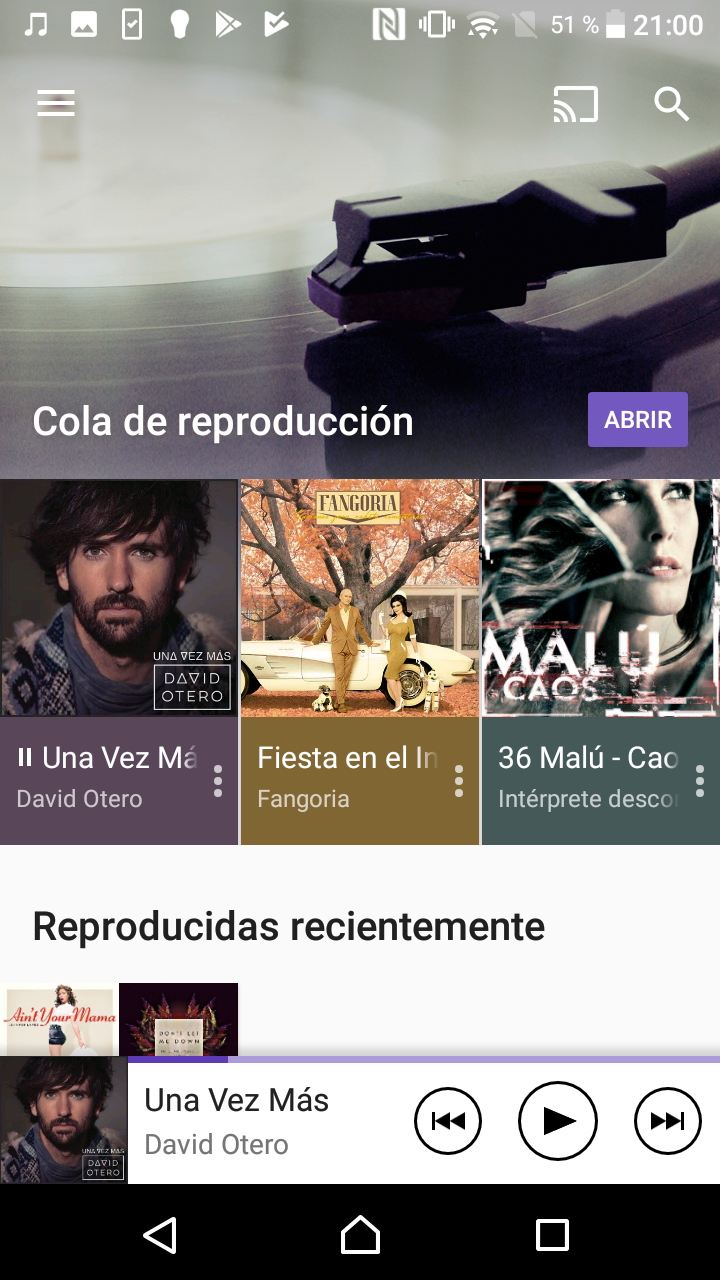Screen dimensions: 720x1280
Task: Open the now playing mini player artwork
Action: (x=64, y=1121)
